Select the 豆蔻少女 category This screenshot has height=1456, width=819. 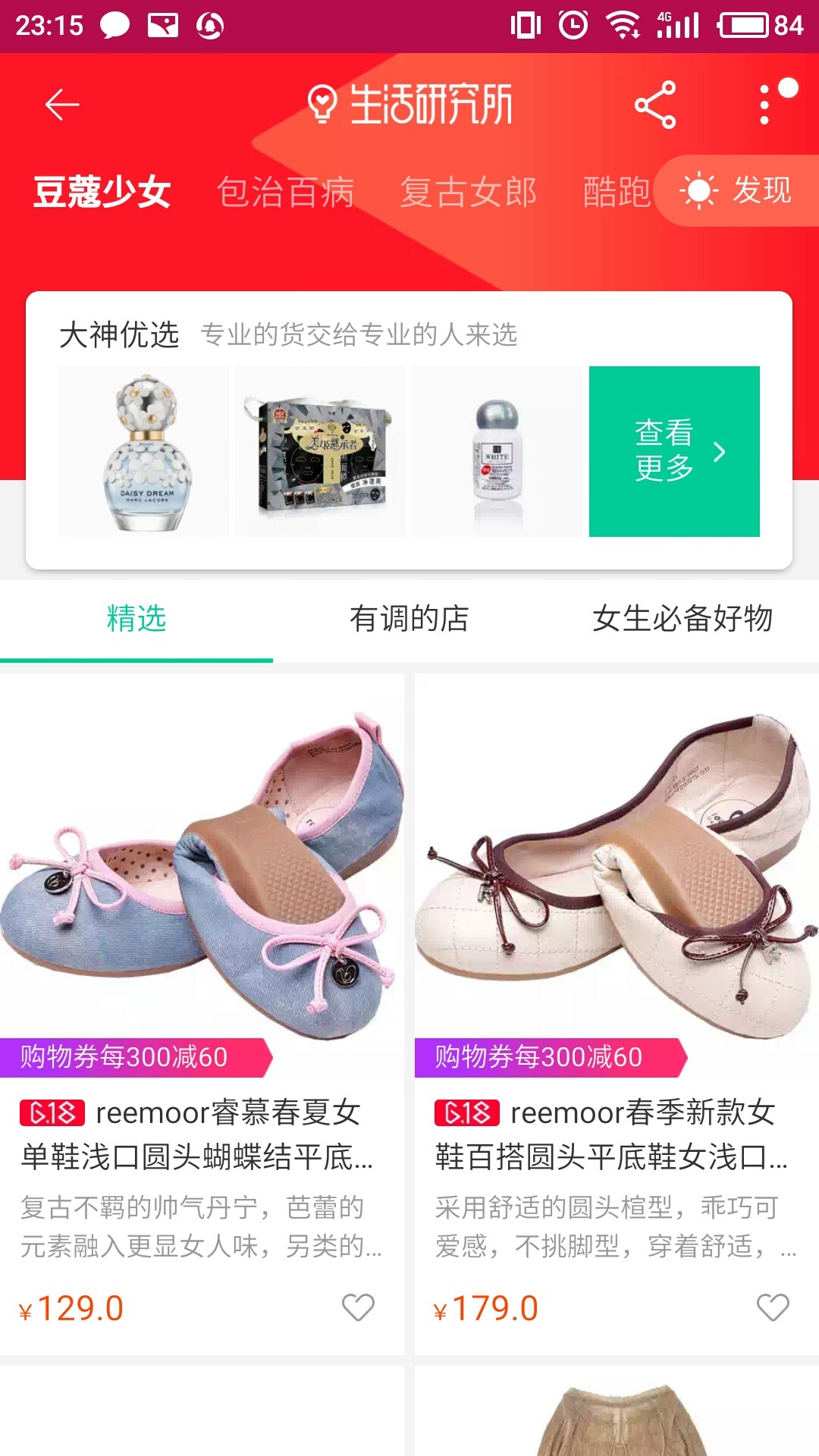point(102,191)
